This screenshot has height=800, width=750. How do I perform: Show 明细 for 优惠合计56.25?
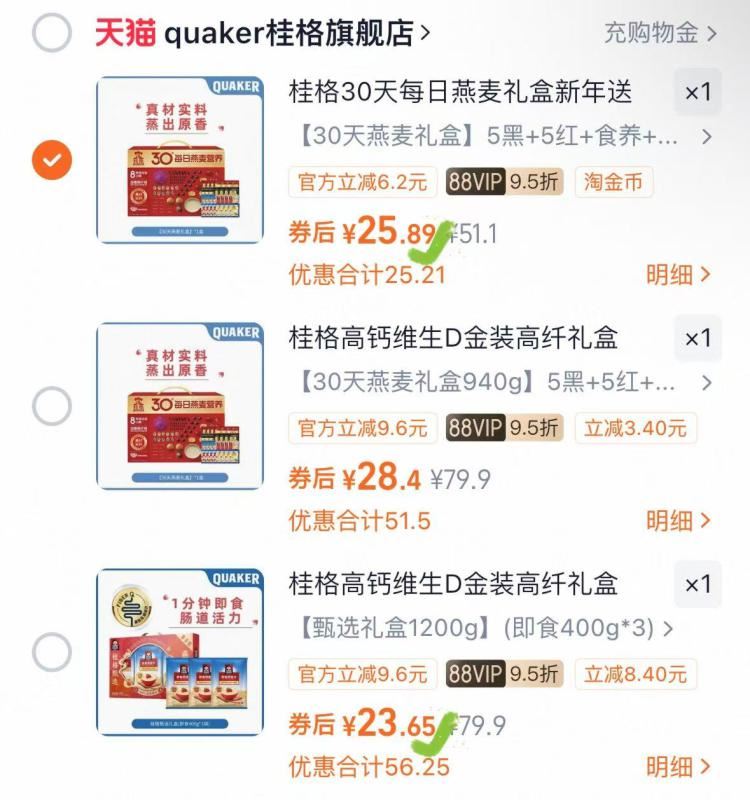point(678,767)
